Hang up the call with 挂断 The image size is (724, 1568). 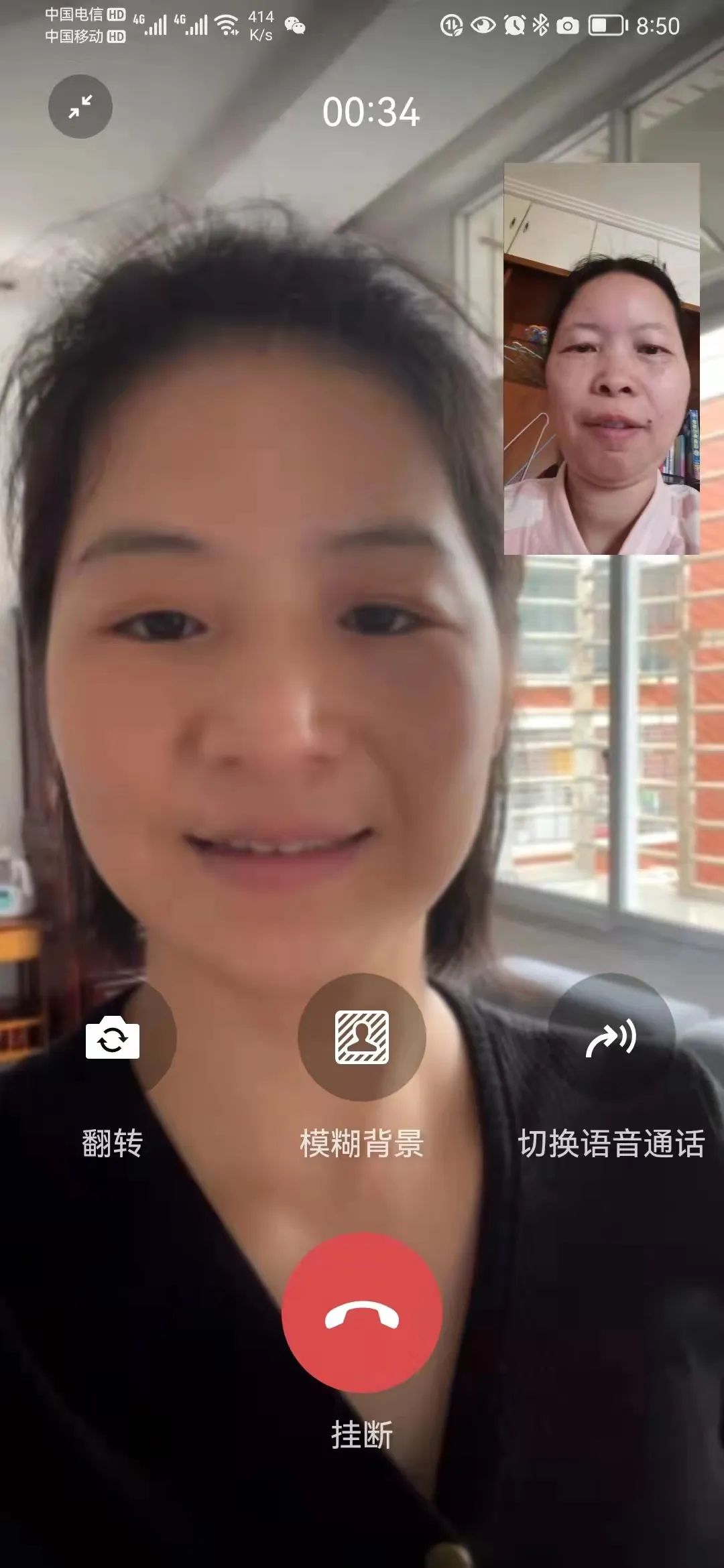coord(361,1312)
